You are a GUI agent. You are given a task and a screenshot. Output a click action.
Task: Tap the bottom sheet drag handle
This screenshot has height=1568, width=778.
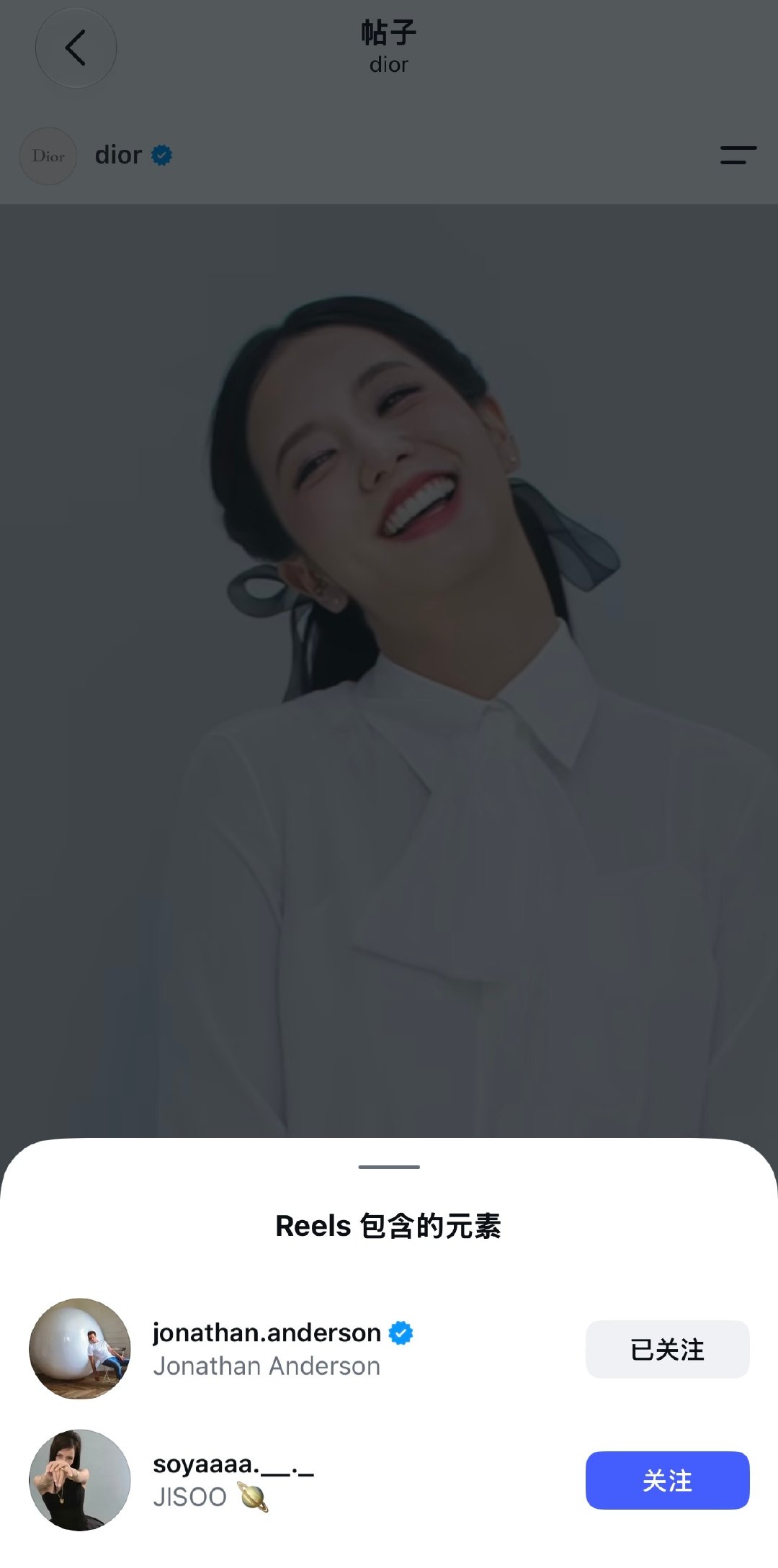389,1167
